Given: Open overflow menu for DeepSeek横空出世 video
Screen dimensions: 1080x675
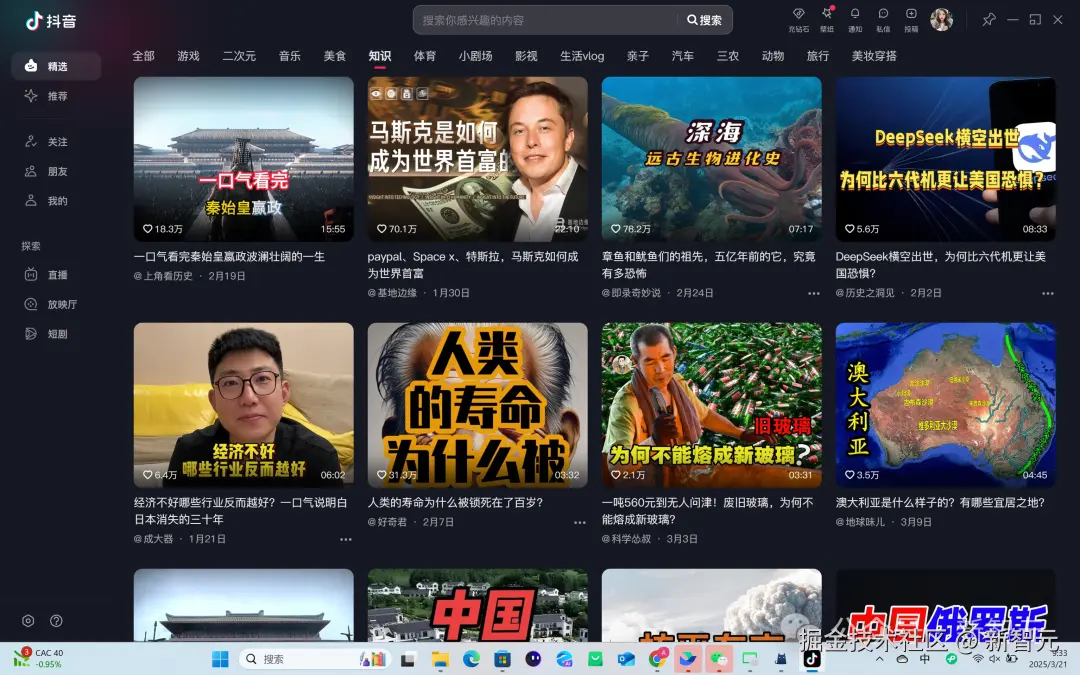Looking at the screenshot, I should coord(1047,293).
